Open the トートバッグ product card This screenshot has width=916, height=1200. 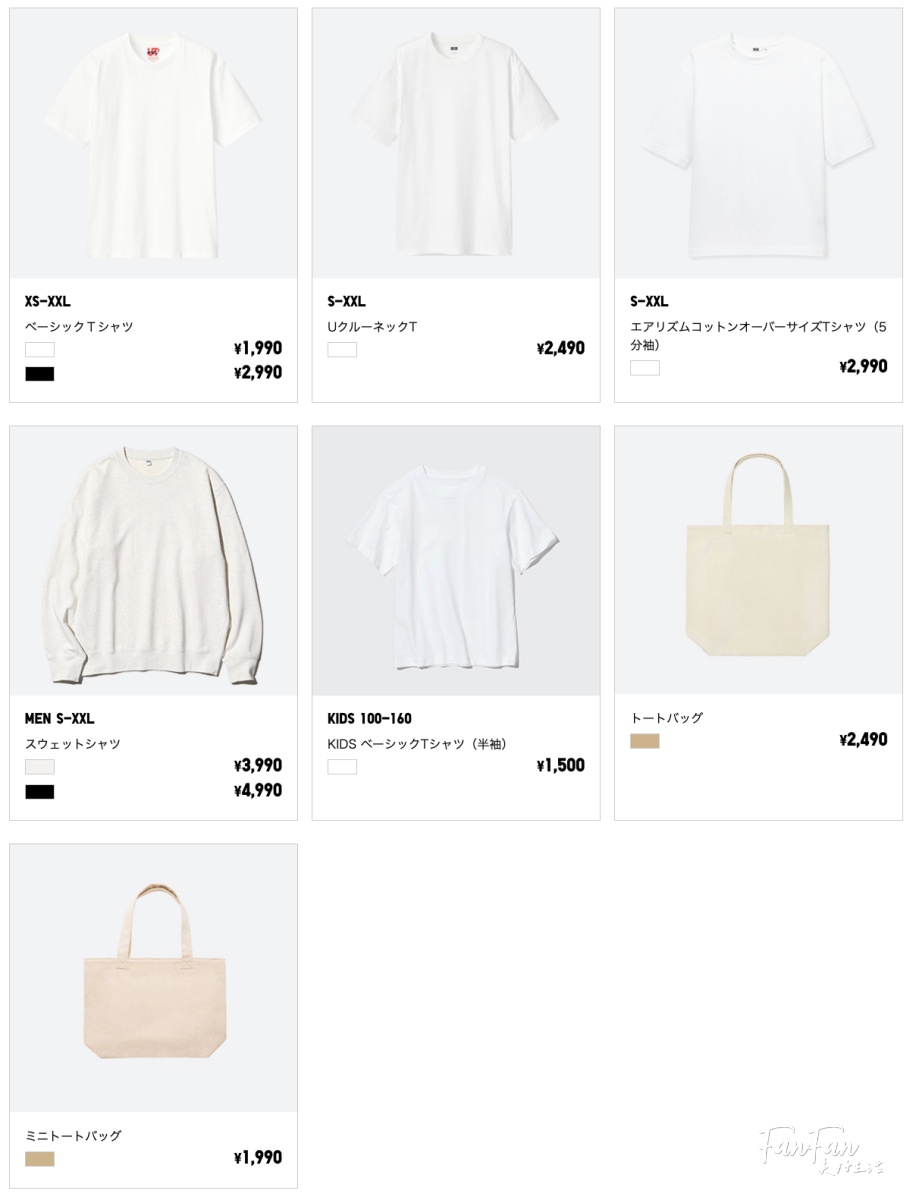click(x=758, y=562)
